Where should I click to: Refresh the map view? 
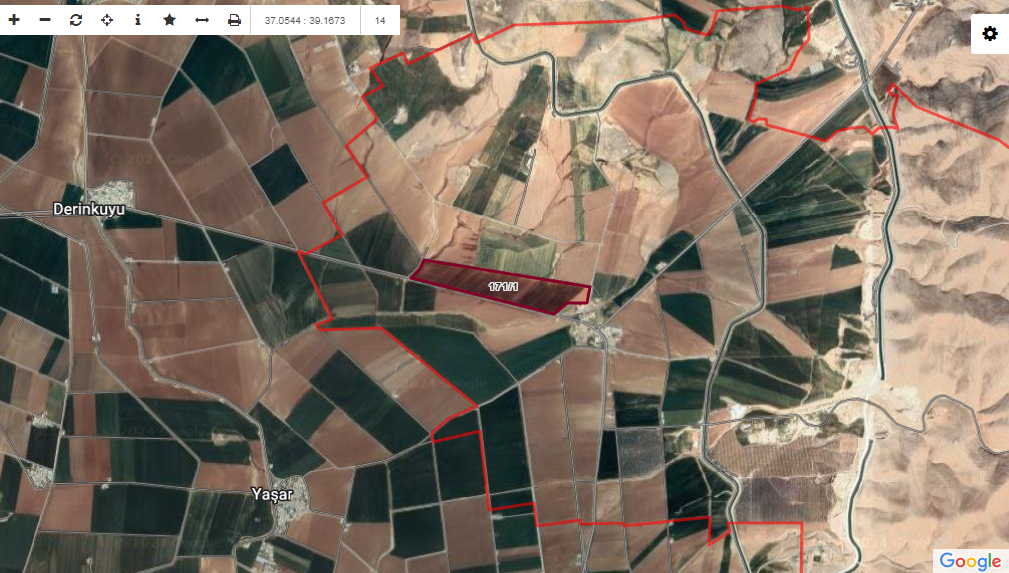tap(76, 20)
